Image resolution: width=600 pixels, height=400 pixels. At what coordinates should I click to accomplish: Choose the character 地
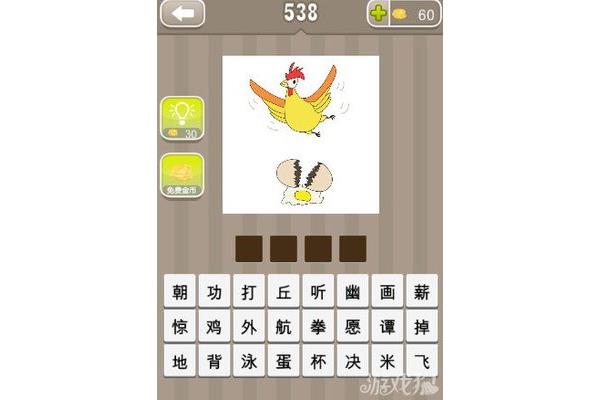[180, 359]
